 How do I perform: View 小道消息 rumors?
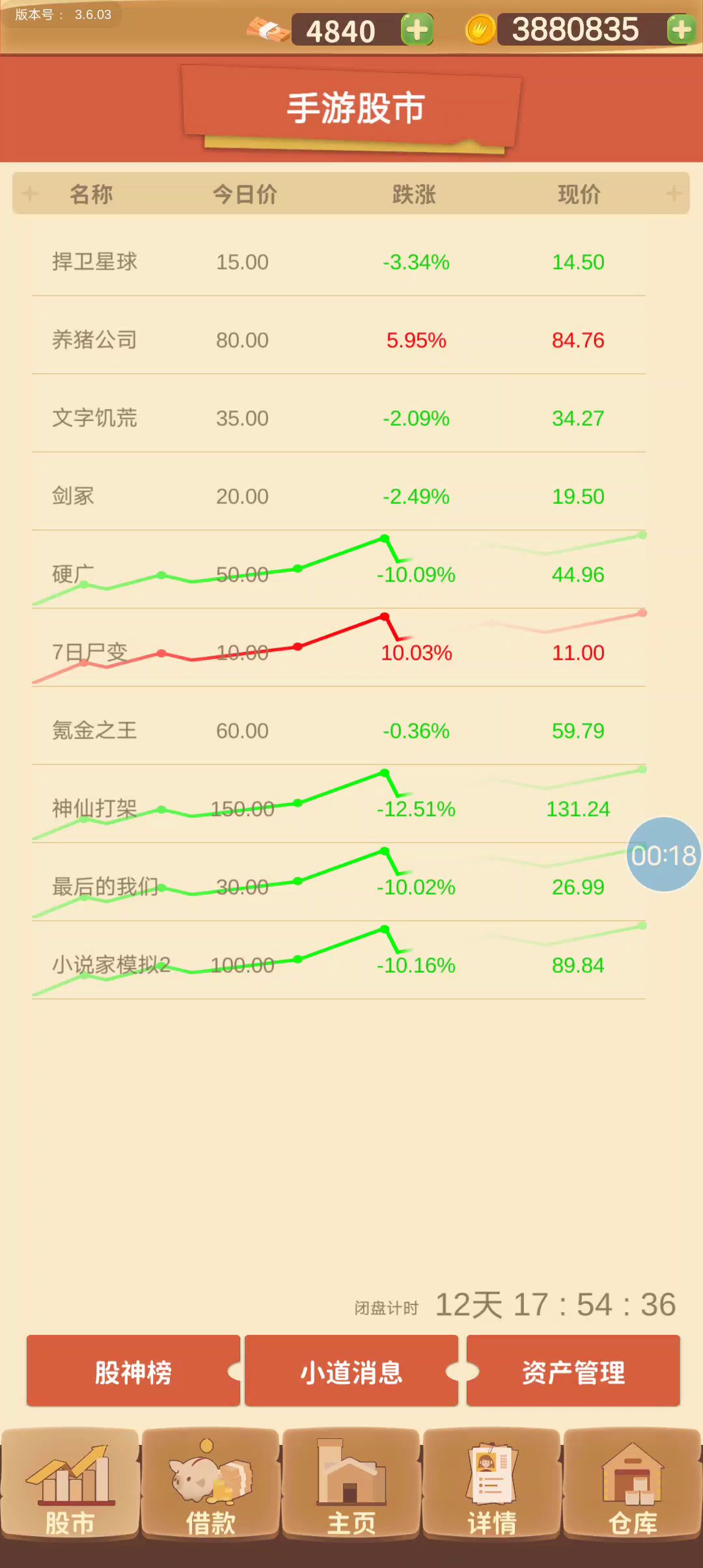351,1371
